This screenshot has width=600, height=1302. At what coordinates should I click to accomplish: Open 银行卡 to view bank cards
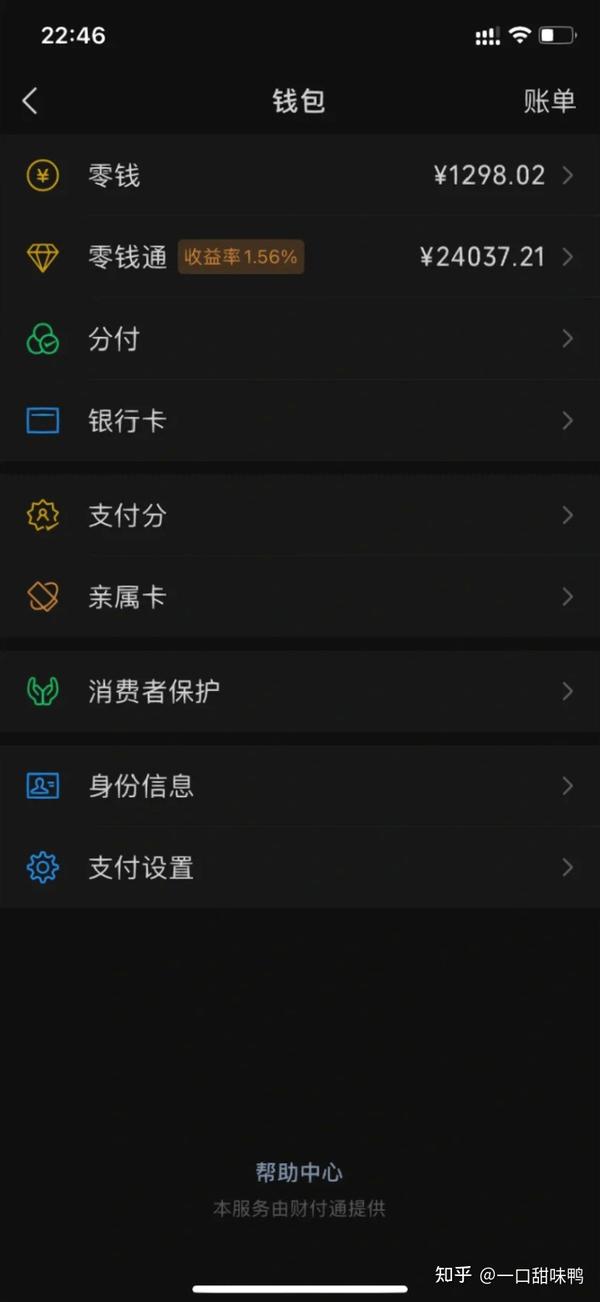point(300,421)
